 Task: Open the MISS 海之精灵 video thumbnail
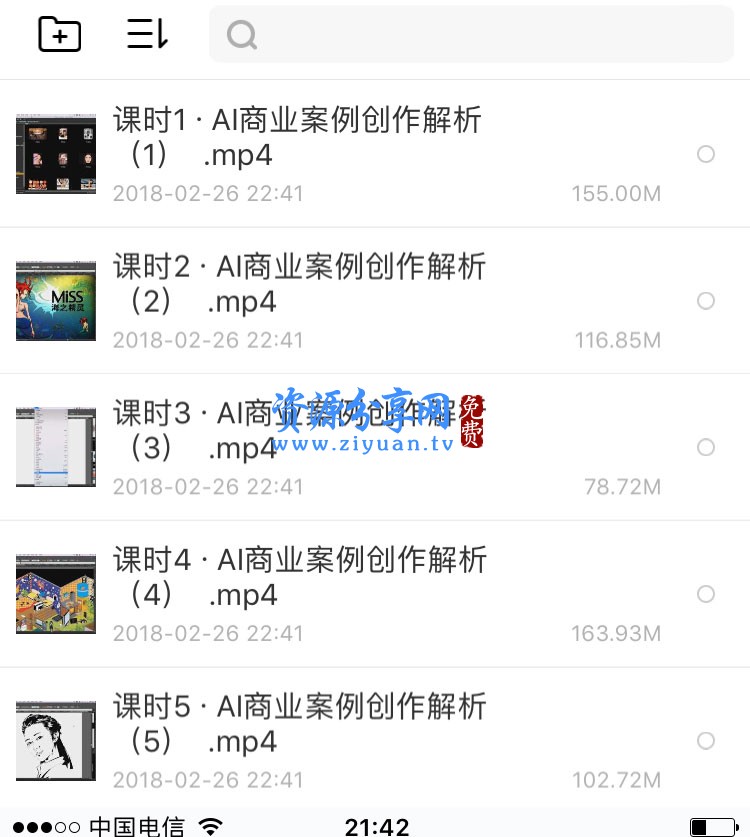coord(55,300)
